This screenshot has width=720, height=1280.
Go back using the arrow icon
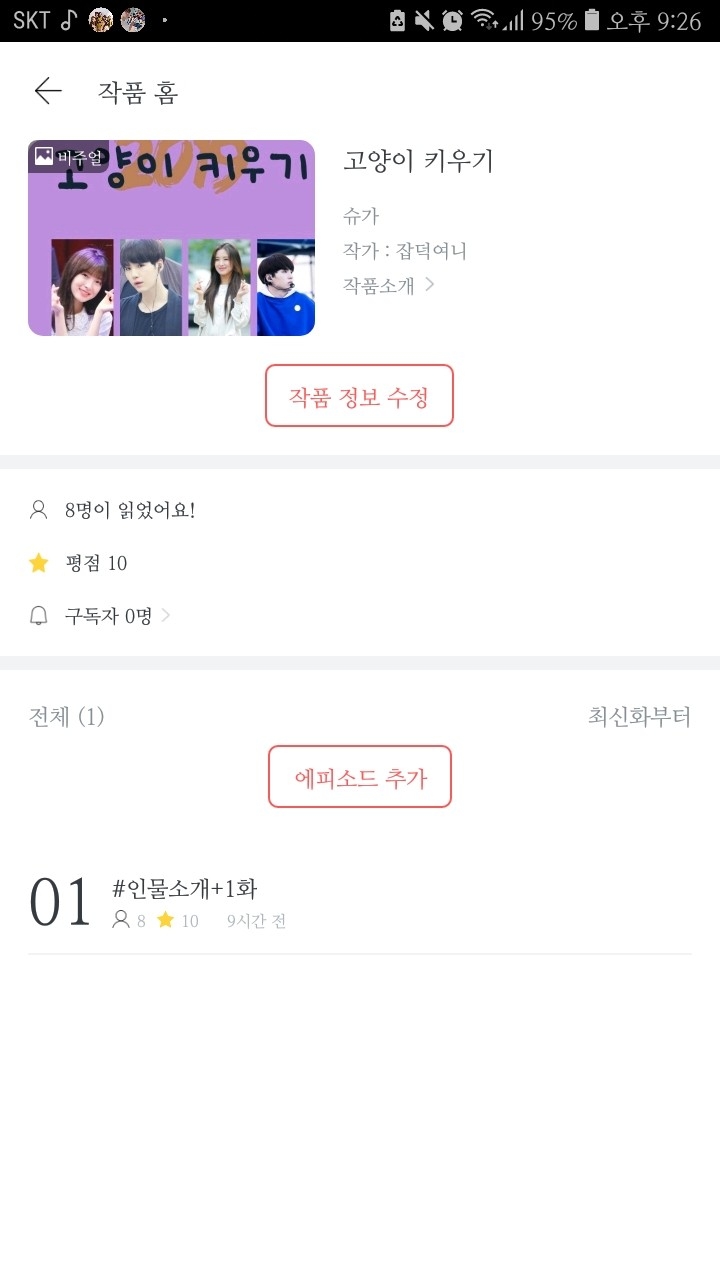pos(48,92)
